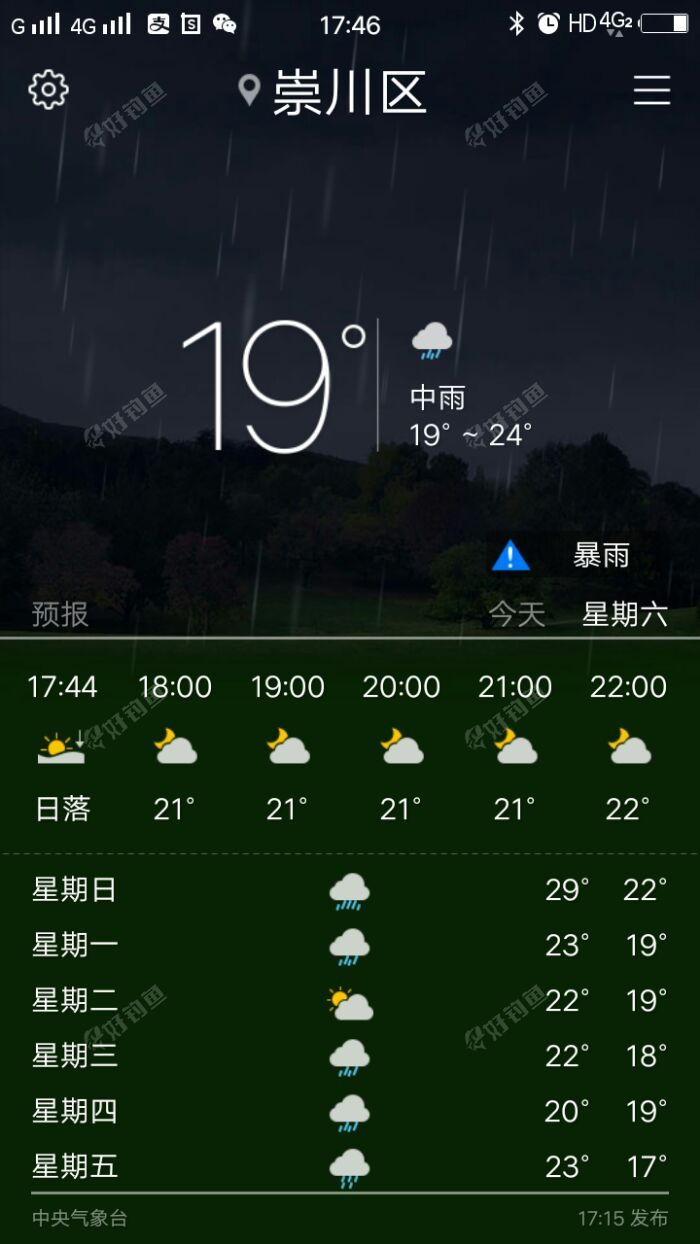
Task: Switch to the 星期六 forecast tab
Action: pos(625,614)
